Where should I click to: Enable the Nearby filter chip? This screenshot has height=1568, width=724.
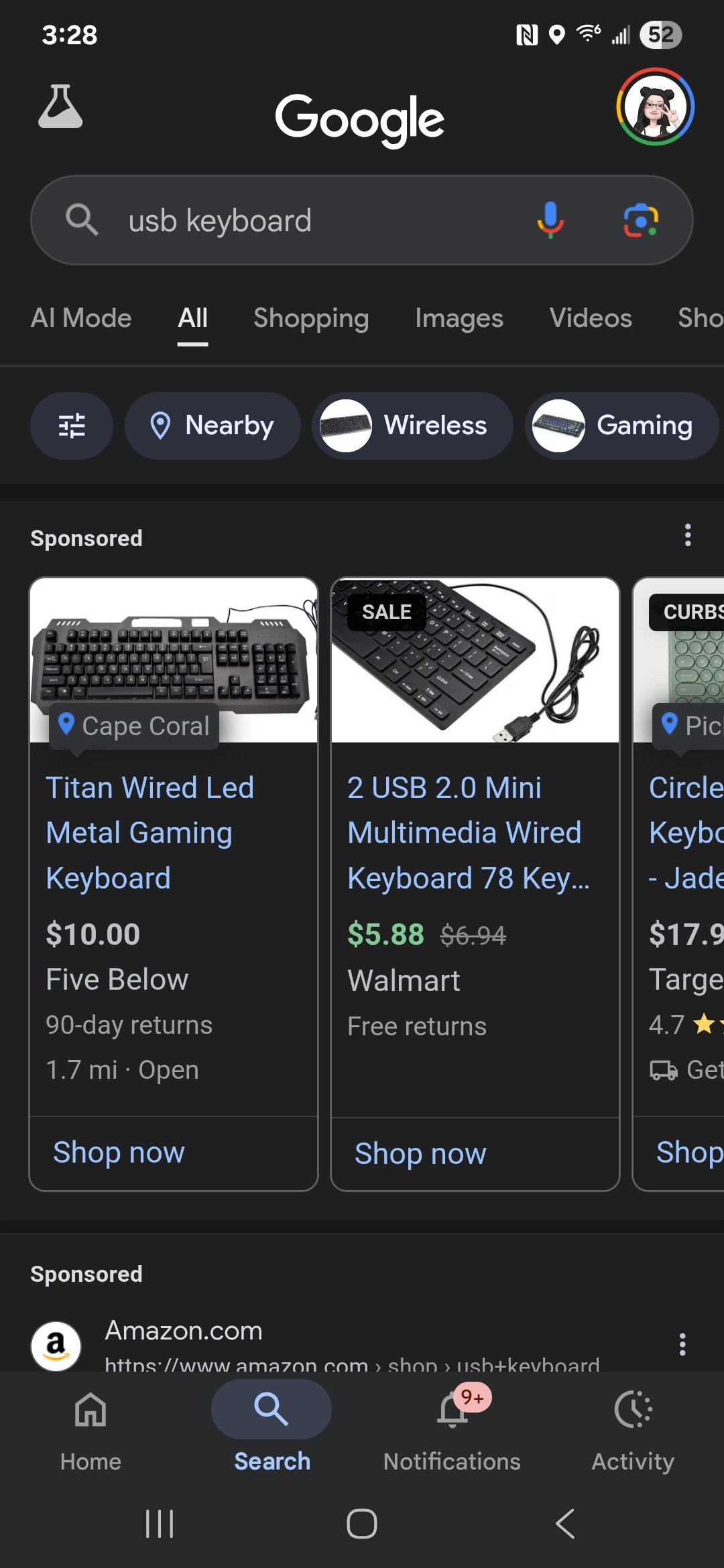212,426
